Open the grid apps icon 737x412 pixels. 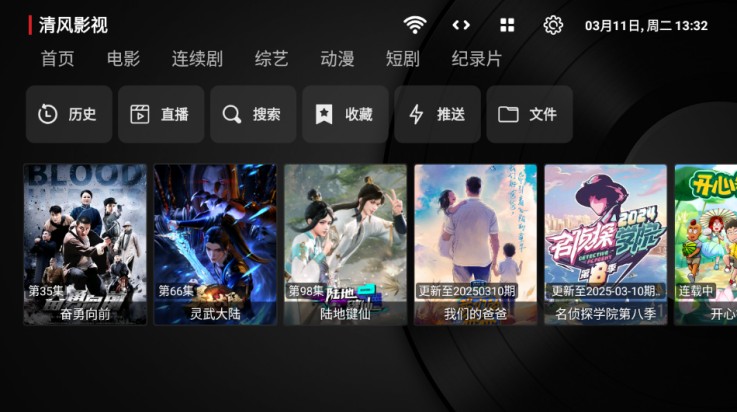[507, 25]
